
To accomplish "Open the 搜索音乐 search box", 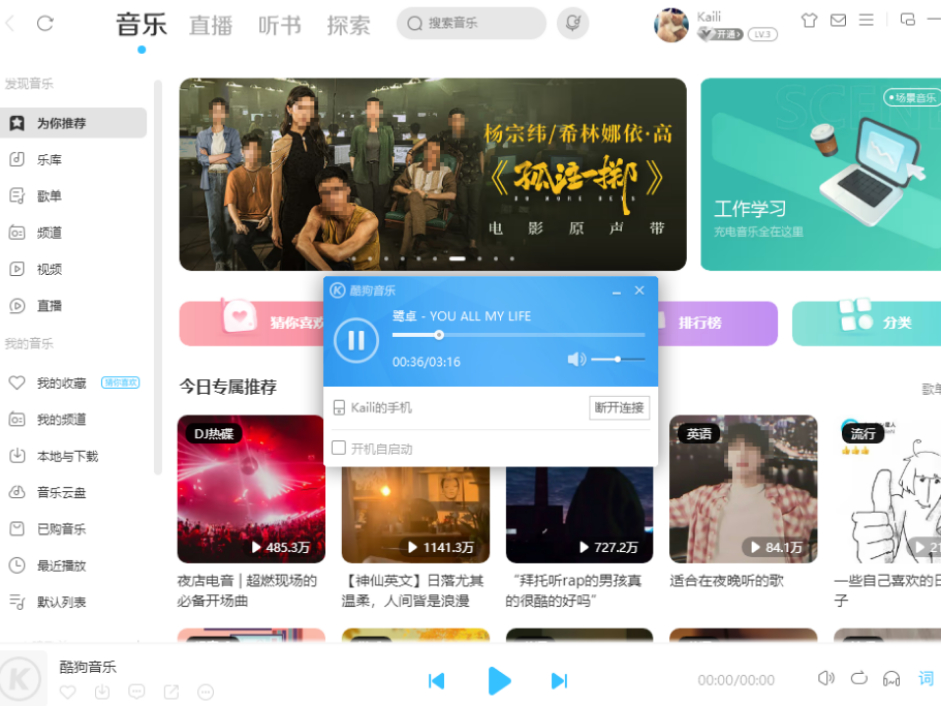I will 470,23.
